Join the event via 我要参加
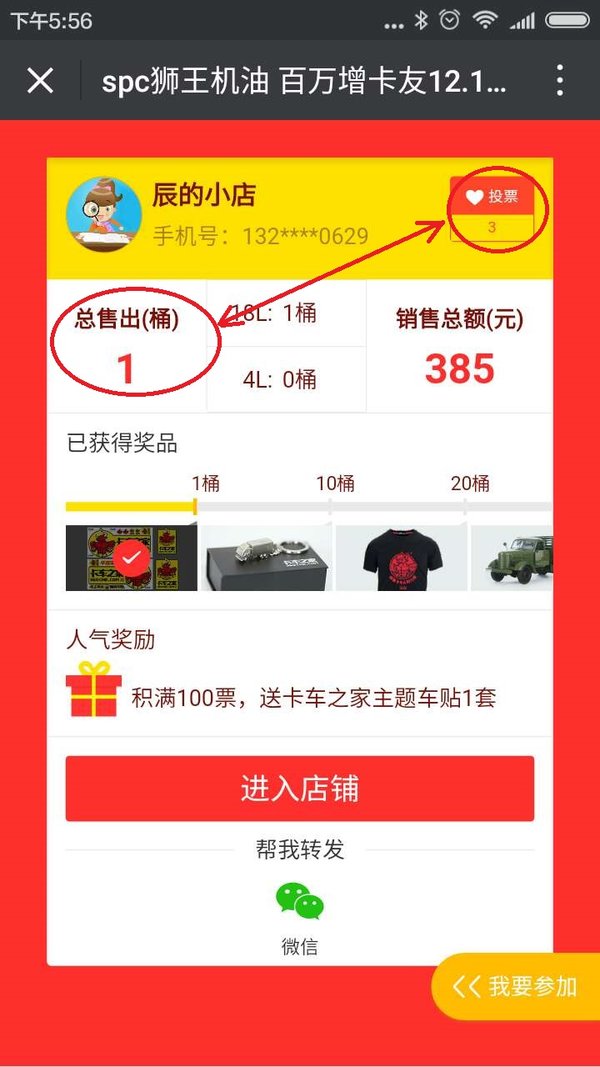 click(x=517, y=986)
